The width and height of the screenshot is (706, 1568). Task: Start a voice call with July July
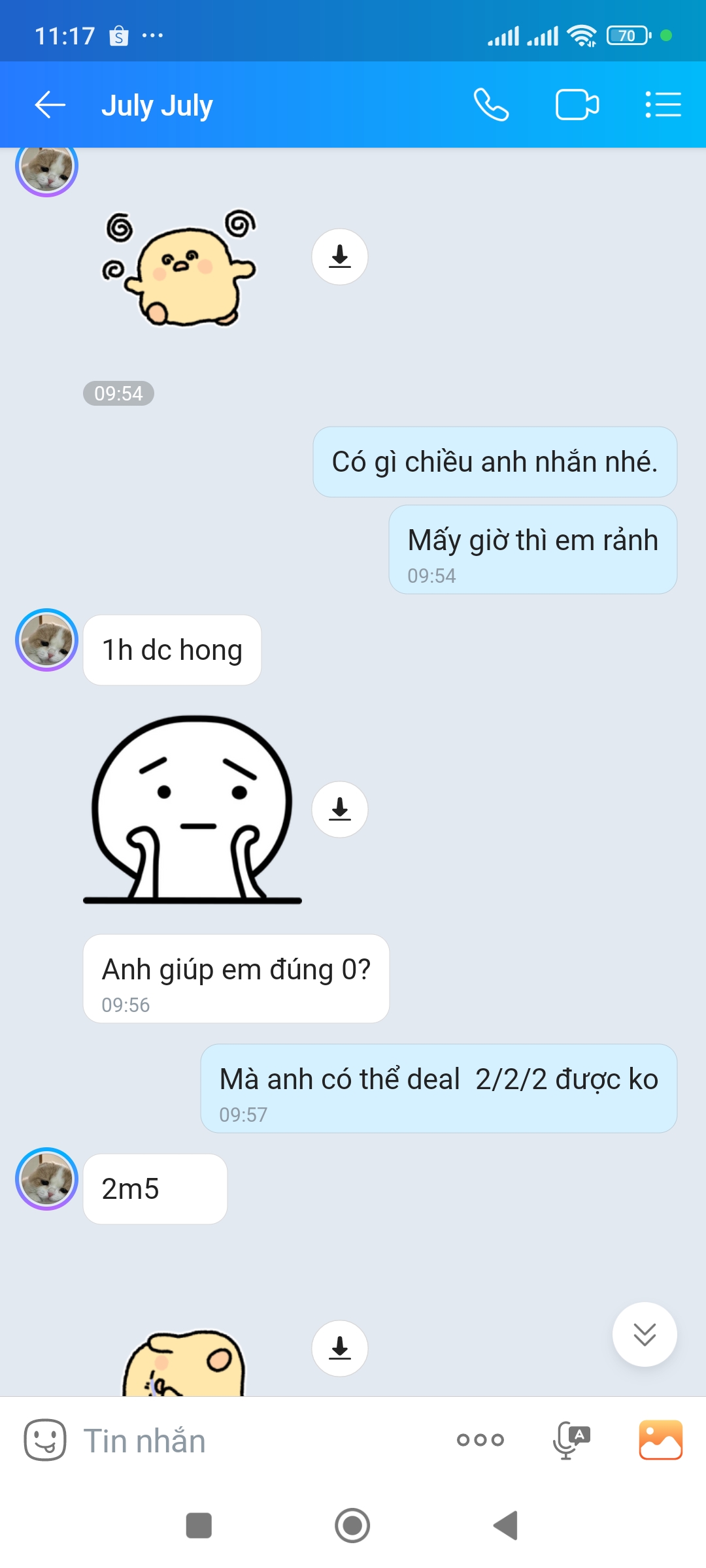pyautogui.click(x=491, y=105)
